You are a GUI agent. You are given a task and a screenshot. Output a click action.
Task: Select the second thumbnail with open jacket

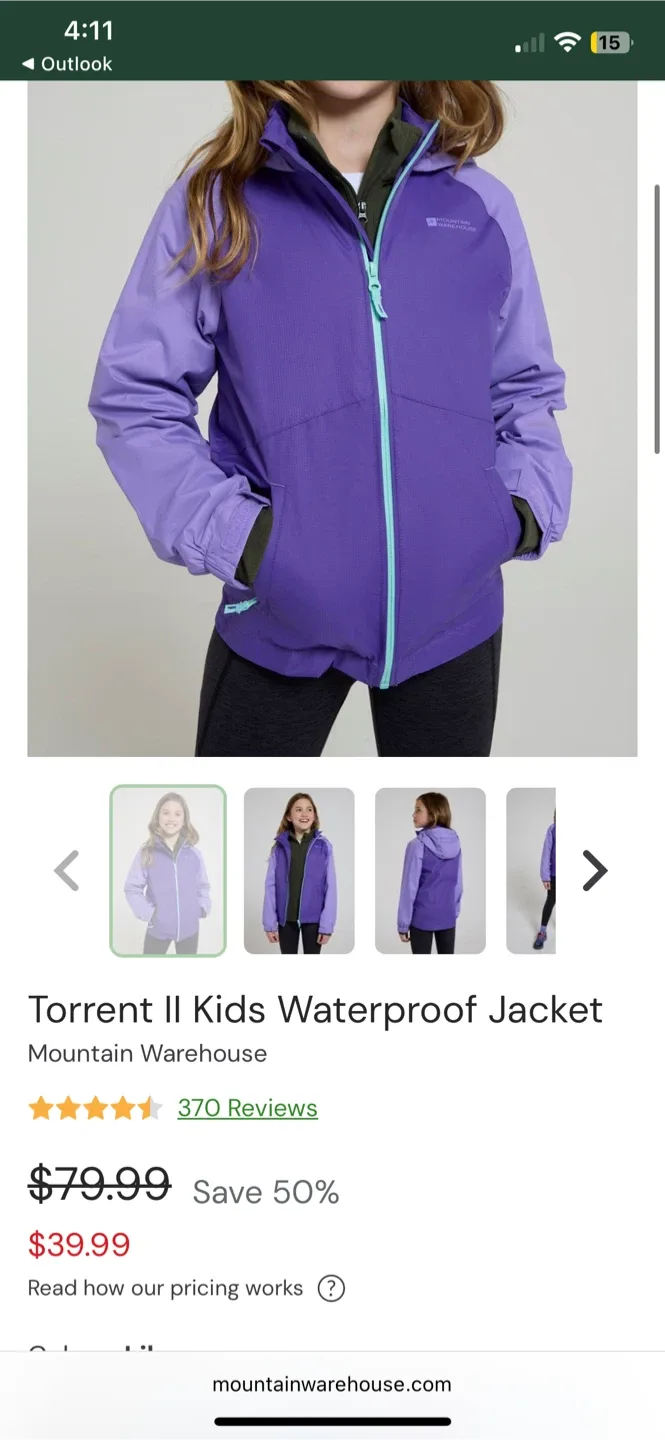pos(299,871)
